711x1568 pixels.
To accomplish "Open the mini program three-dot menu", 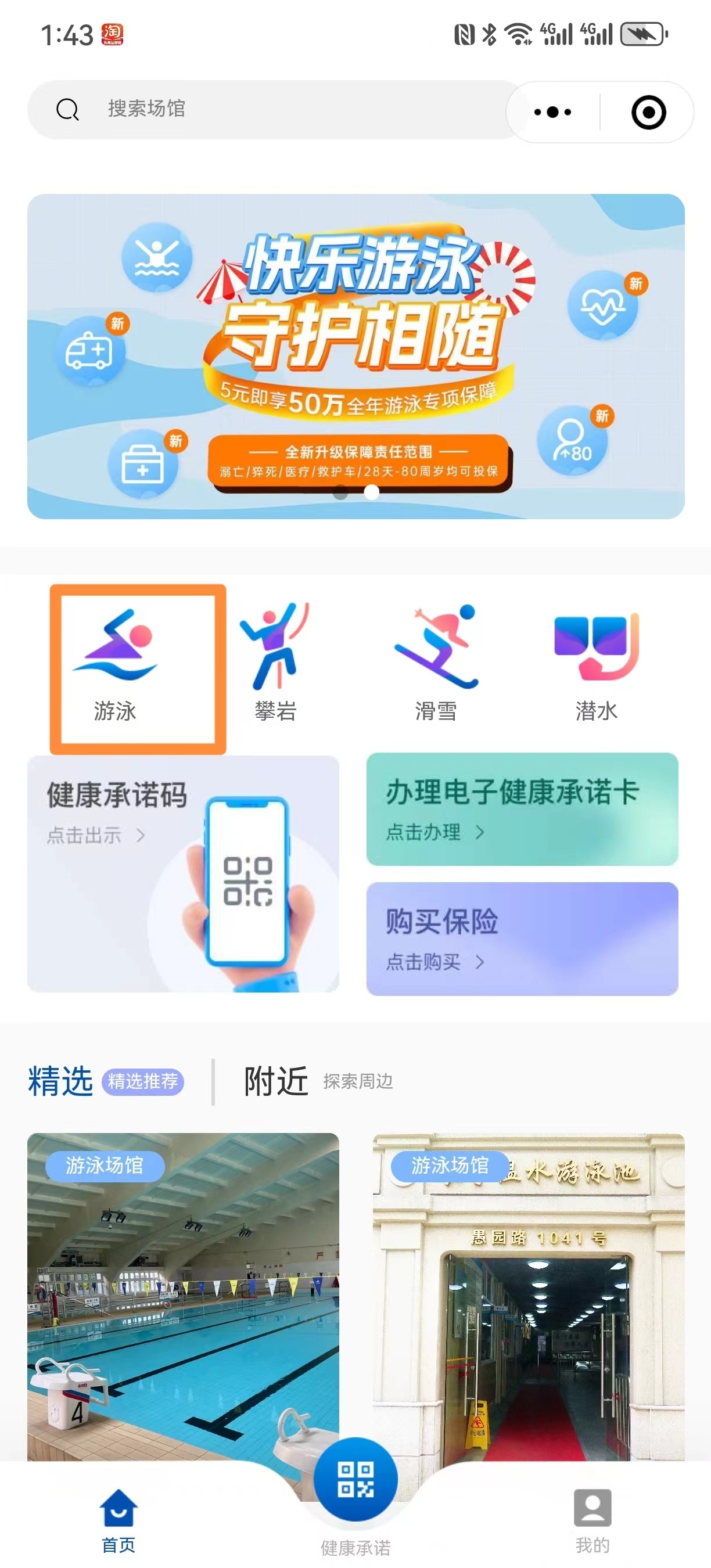I will coord(552,112).
